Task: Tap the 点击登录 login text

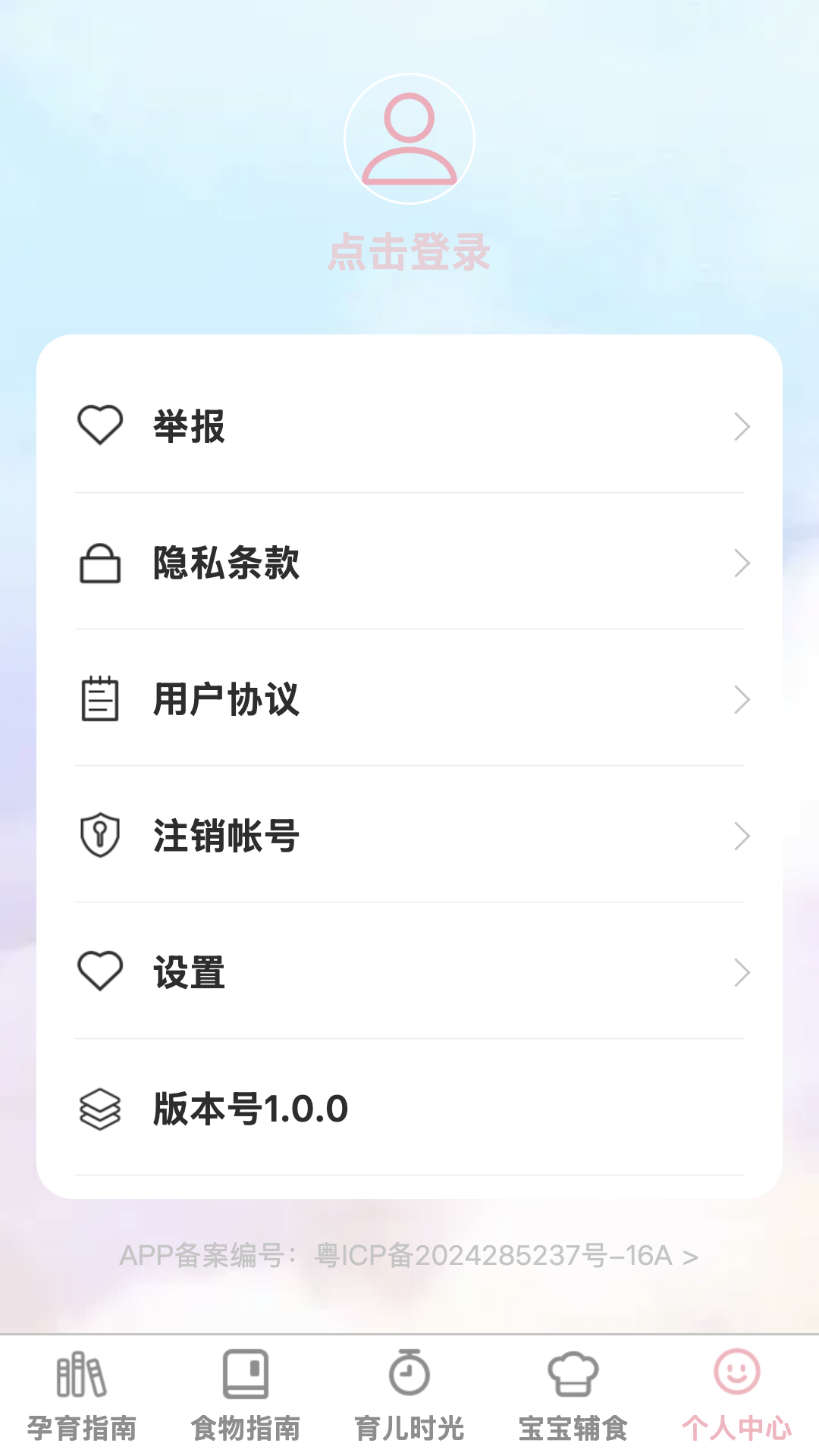Action: tap(409, 253)
